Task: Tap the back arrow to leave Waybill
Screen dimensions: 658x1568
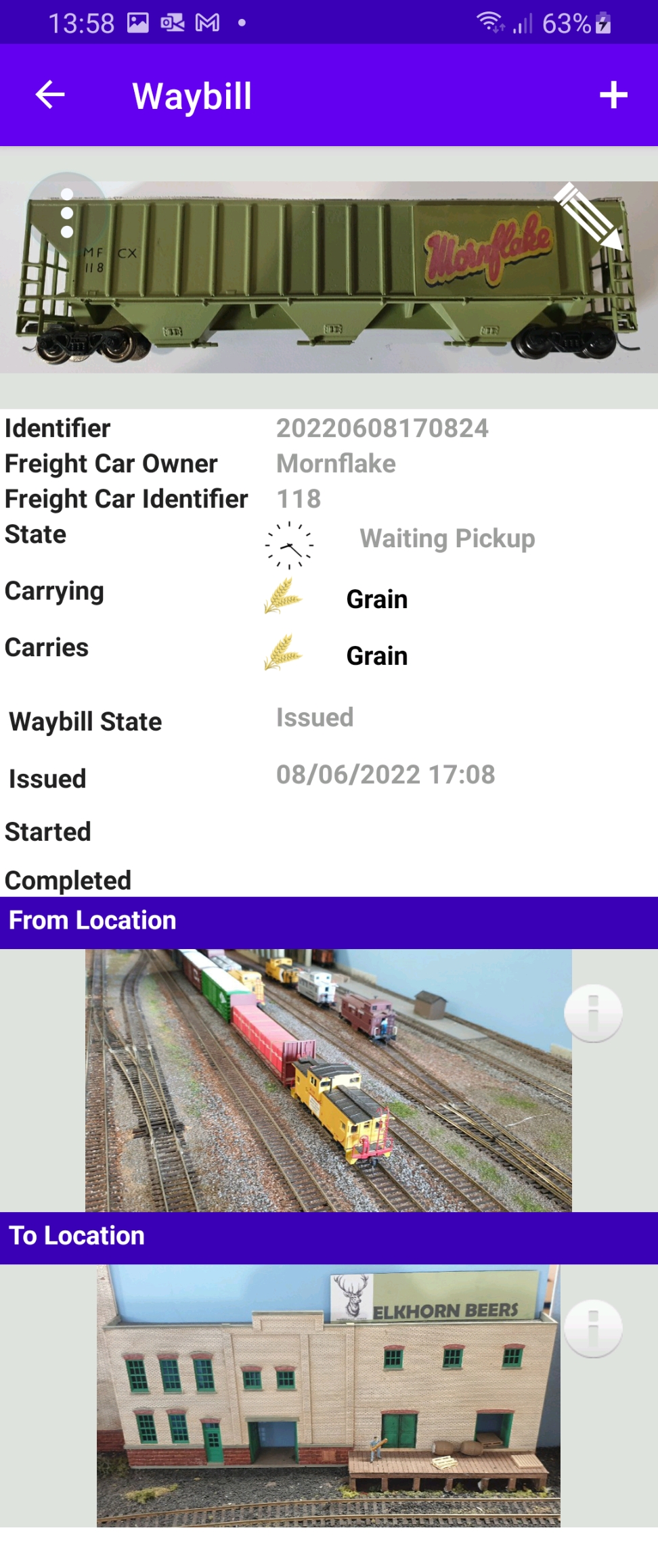Action: point(49,95)
